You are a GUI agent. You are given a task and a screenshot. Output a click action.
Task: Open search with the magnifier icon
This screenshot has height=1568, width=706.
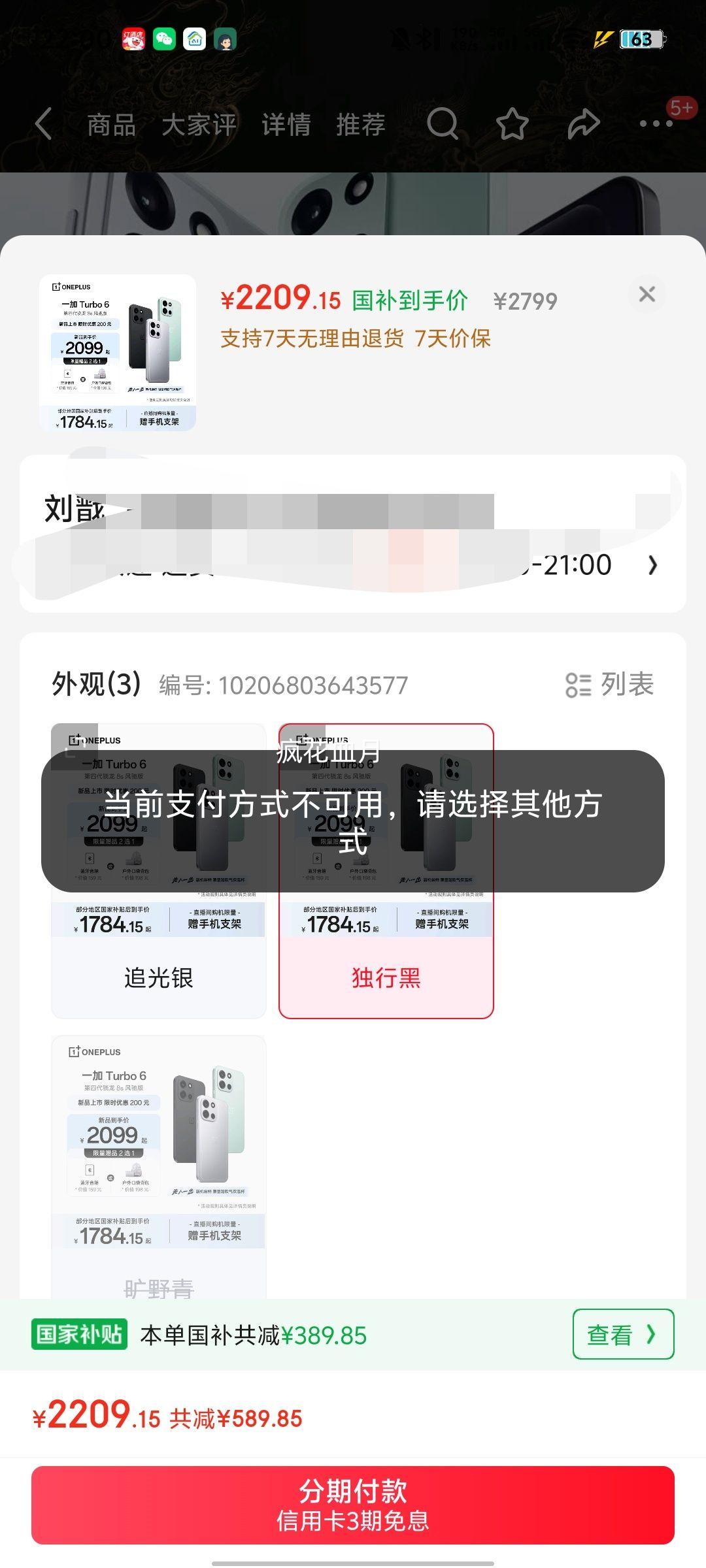coord(443,124)
